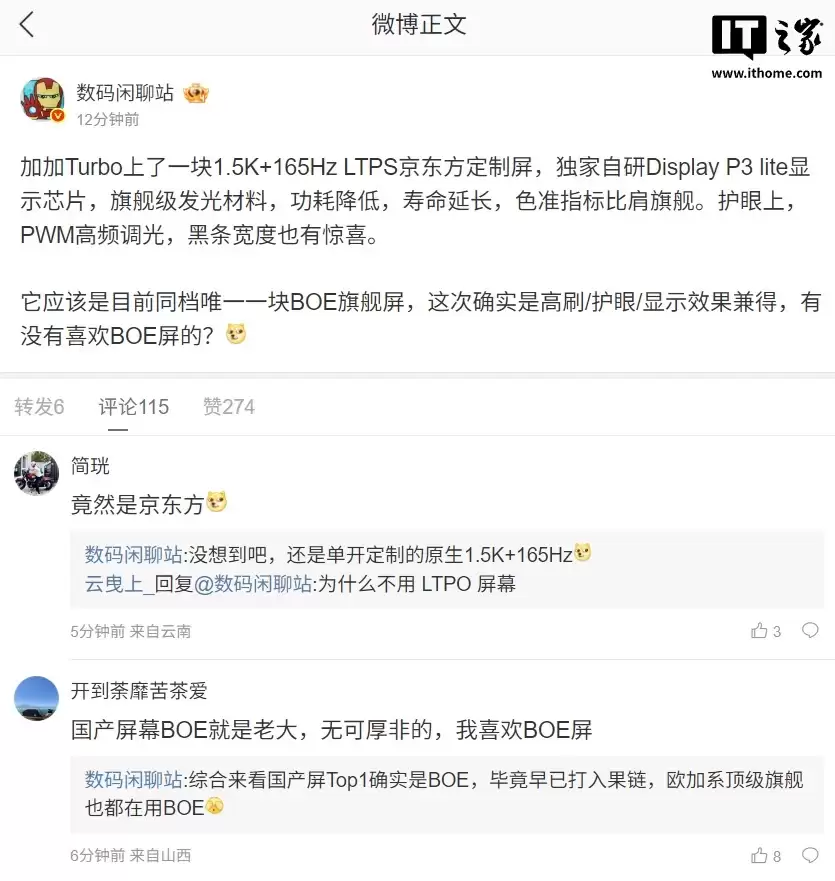Tap 数码闲聊站 username at post header

(125, 92)
